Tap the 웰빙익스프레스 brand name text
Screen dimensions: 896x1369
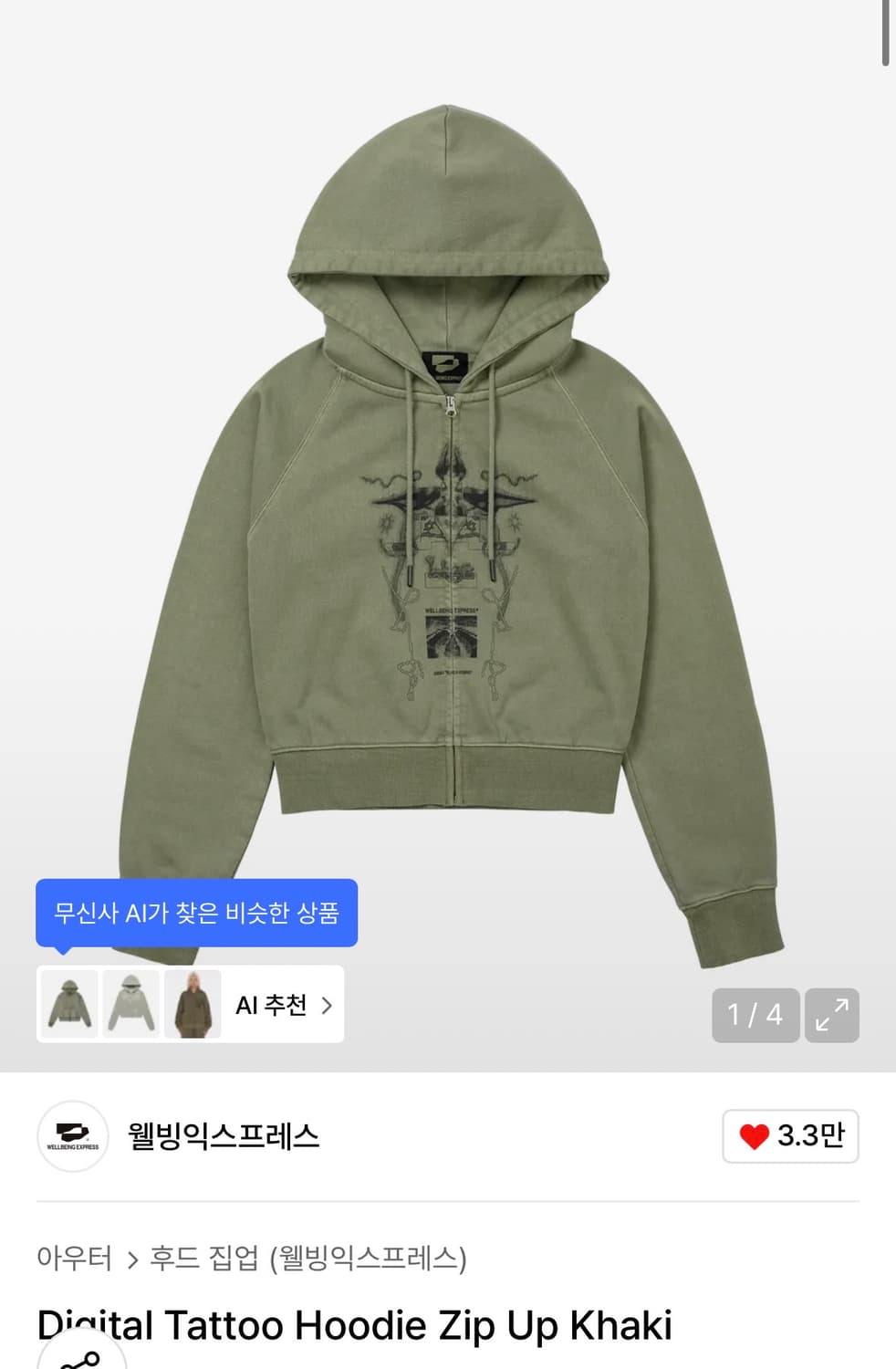224,1135
